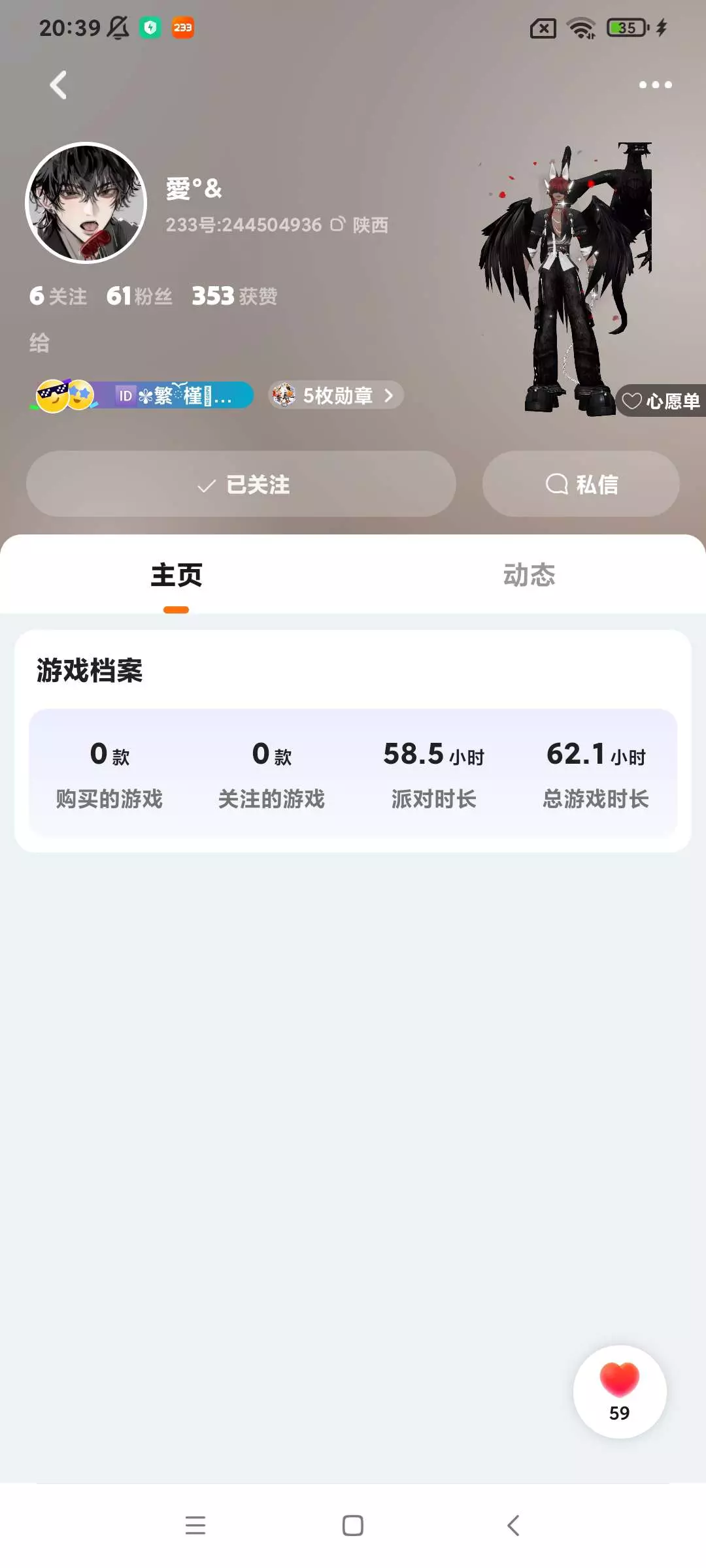Tap 已关注 to unfollow this user

pos(241,484)
